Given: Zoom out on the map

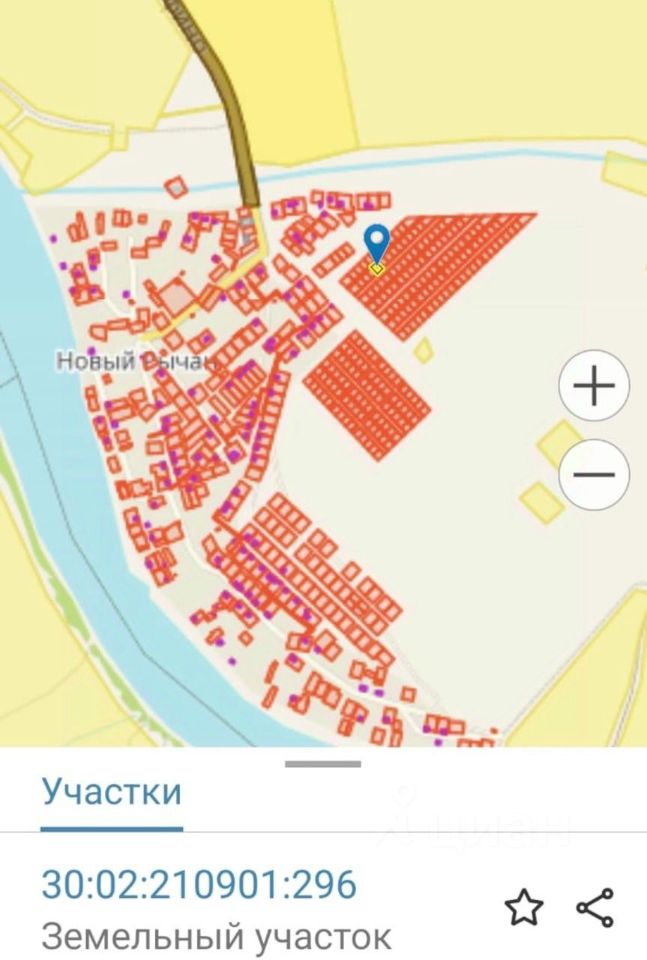Looking at the screenshot, I should [594, 474].
